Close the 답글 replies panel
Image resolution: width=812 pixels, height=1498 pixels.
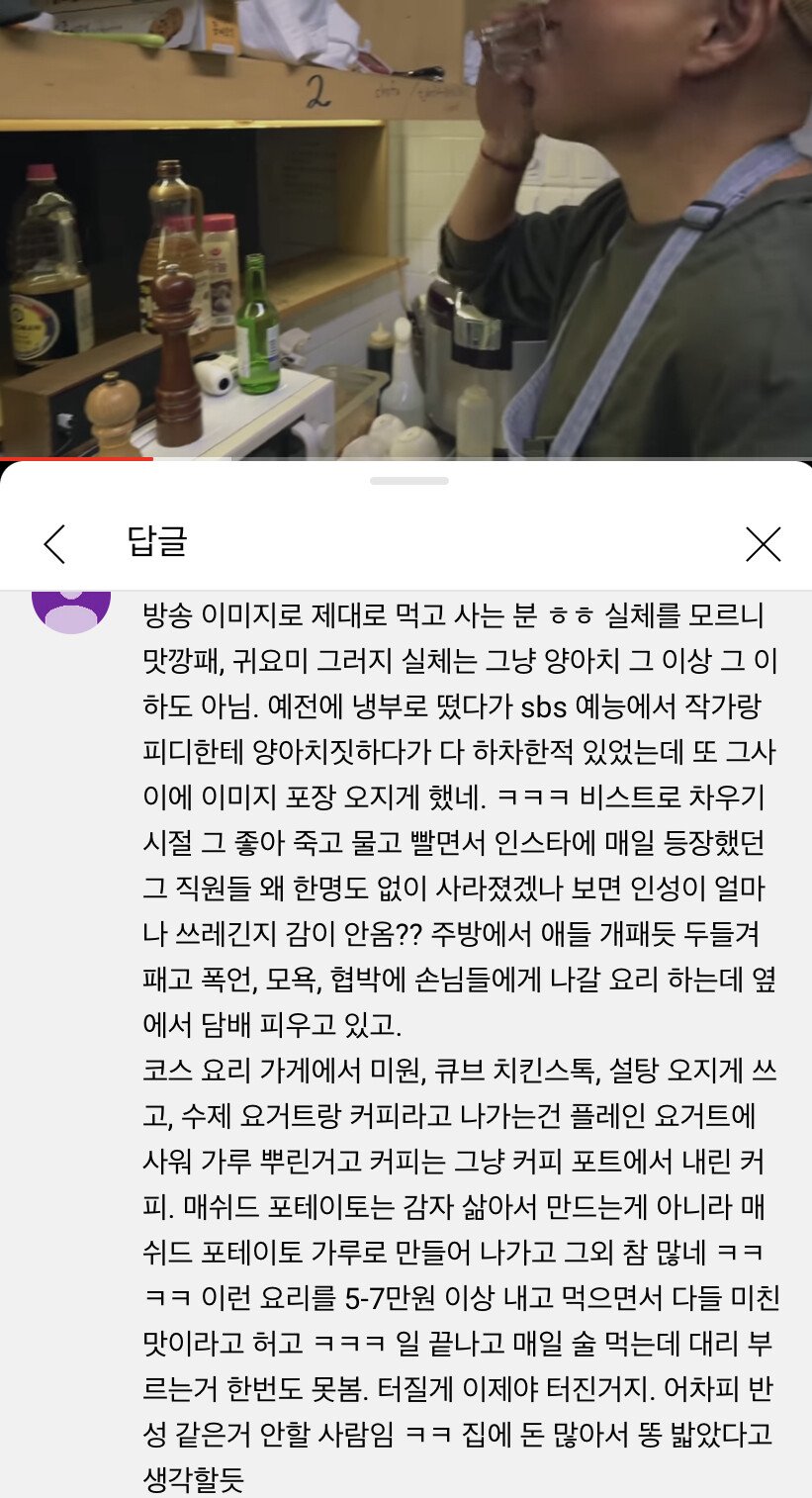(x=763, y=544)
